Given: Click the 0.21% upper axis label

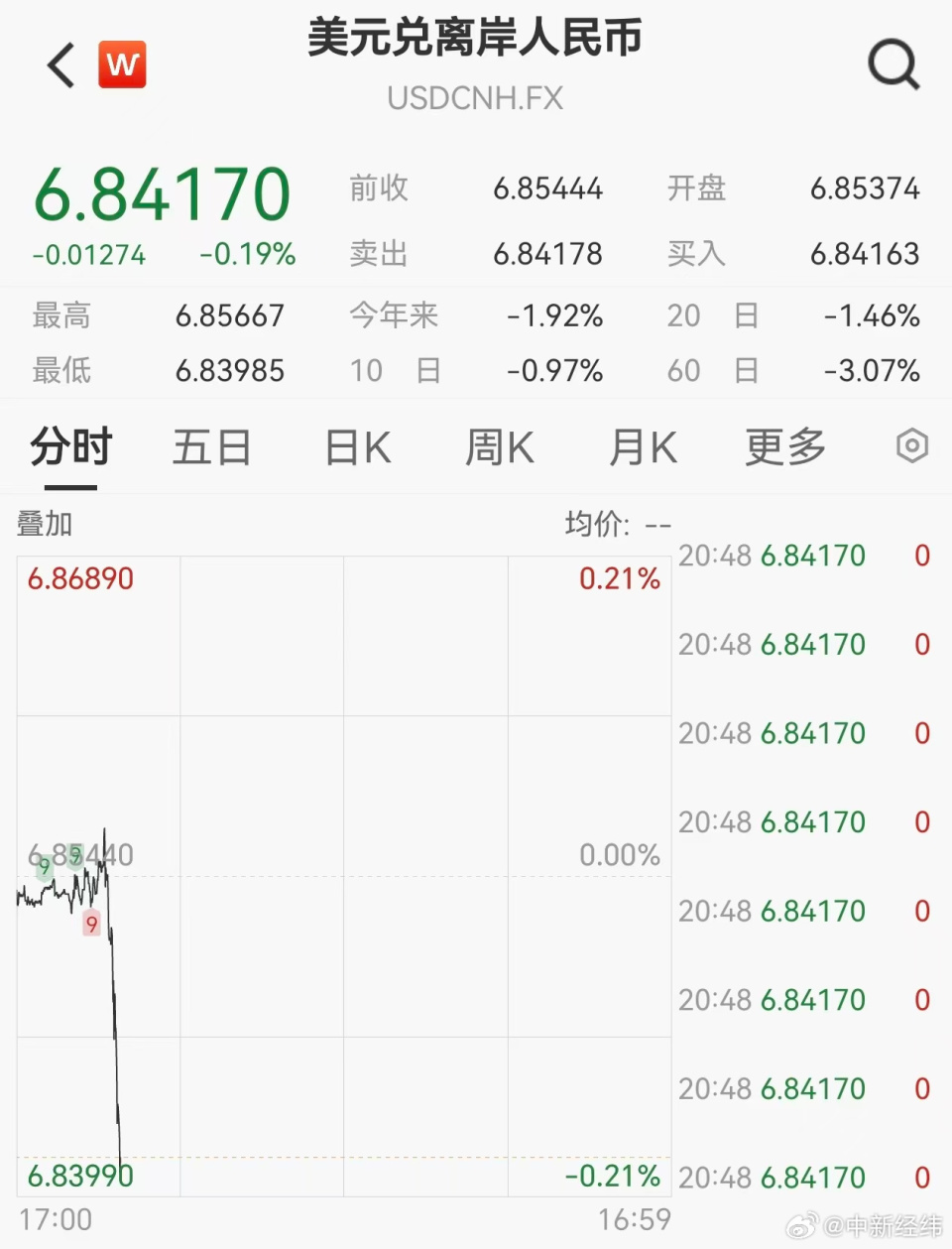Looking at the screenshot, I should pyautogui.click(x=620, y=578).
